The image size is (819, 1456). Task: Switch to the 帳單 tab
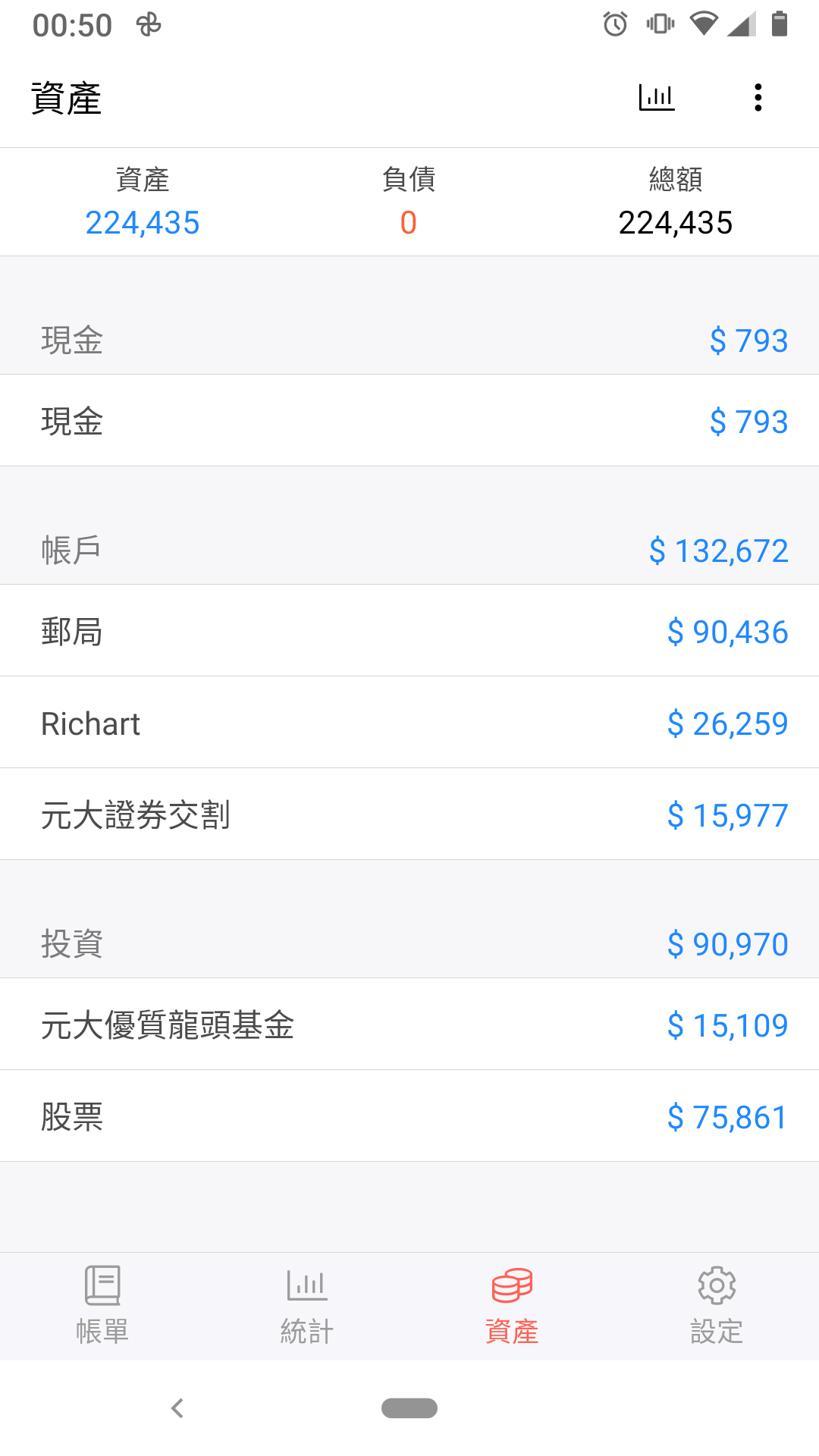pyautogui.click(x=102, y=1305)
